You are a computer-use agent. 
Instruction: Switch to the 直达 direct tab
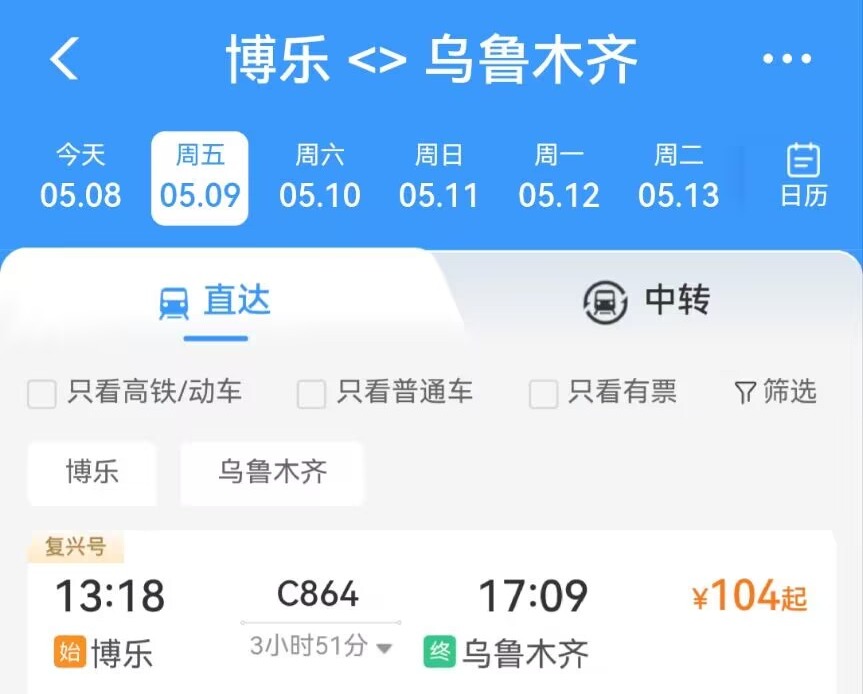point(215,301)
